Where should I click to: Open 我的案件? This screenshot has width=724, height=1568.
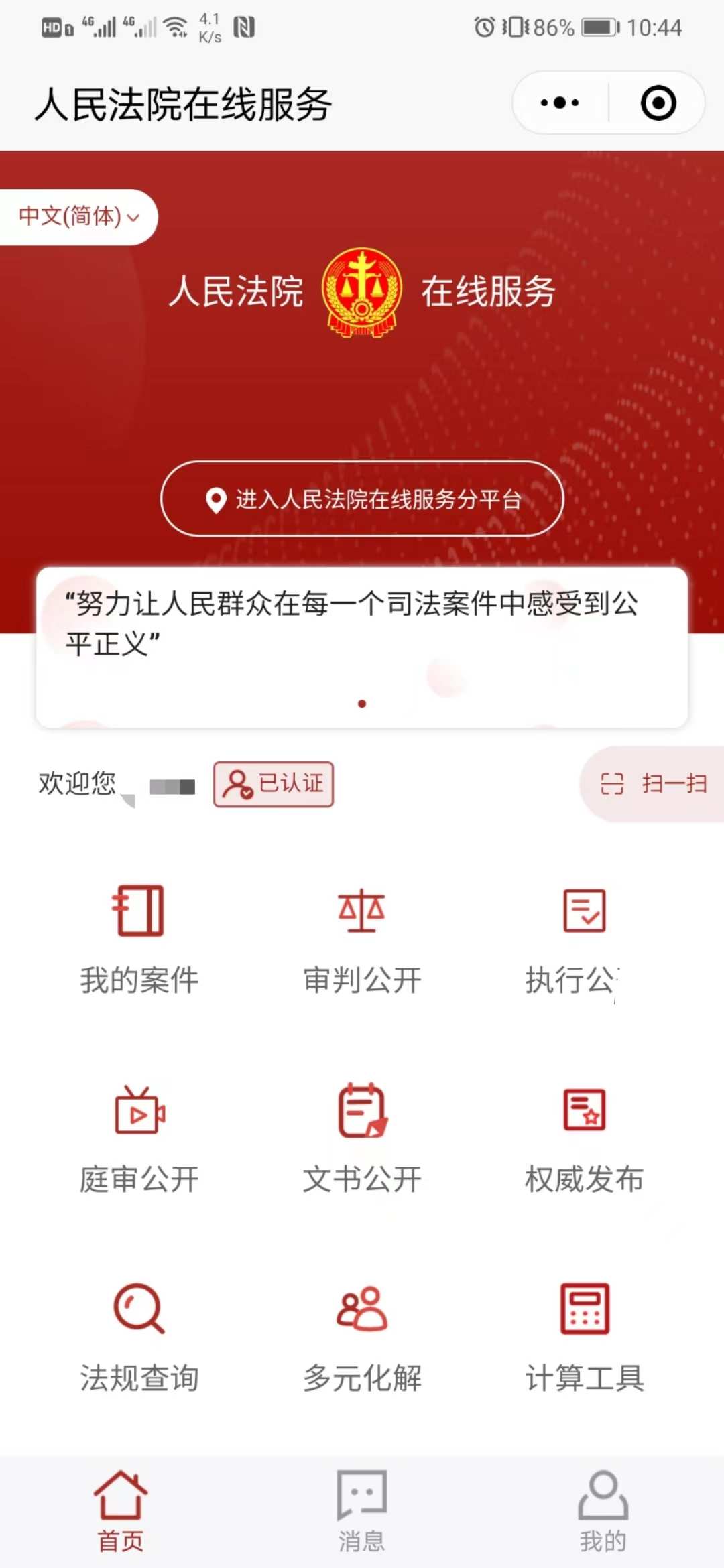pyautogui.click(x=139, y=939)
